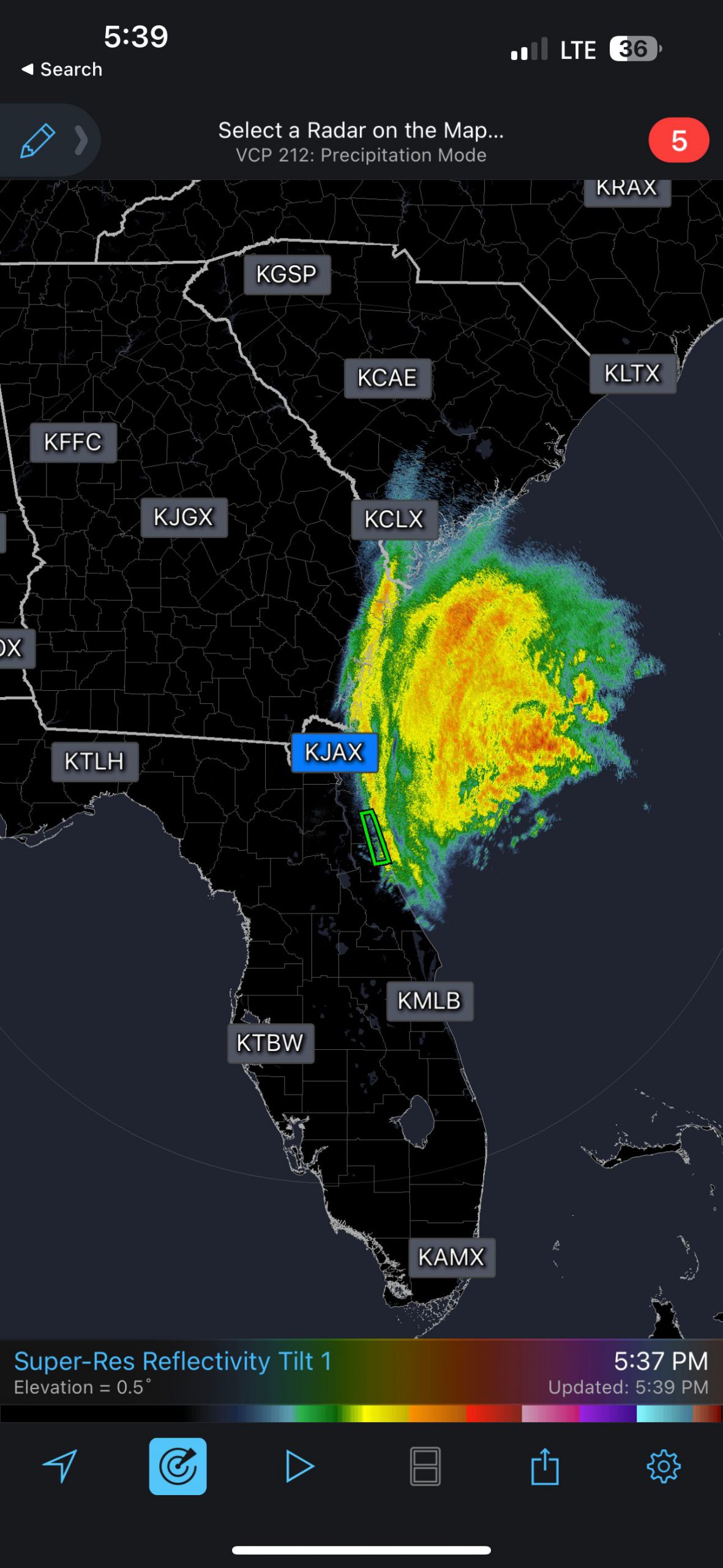Select the KTLH radar site
Image resolution: width=723 pixels, height=1568 pixels.
point(94,761)
